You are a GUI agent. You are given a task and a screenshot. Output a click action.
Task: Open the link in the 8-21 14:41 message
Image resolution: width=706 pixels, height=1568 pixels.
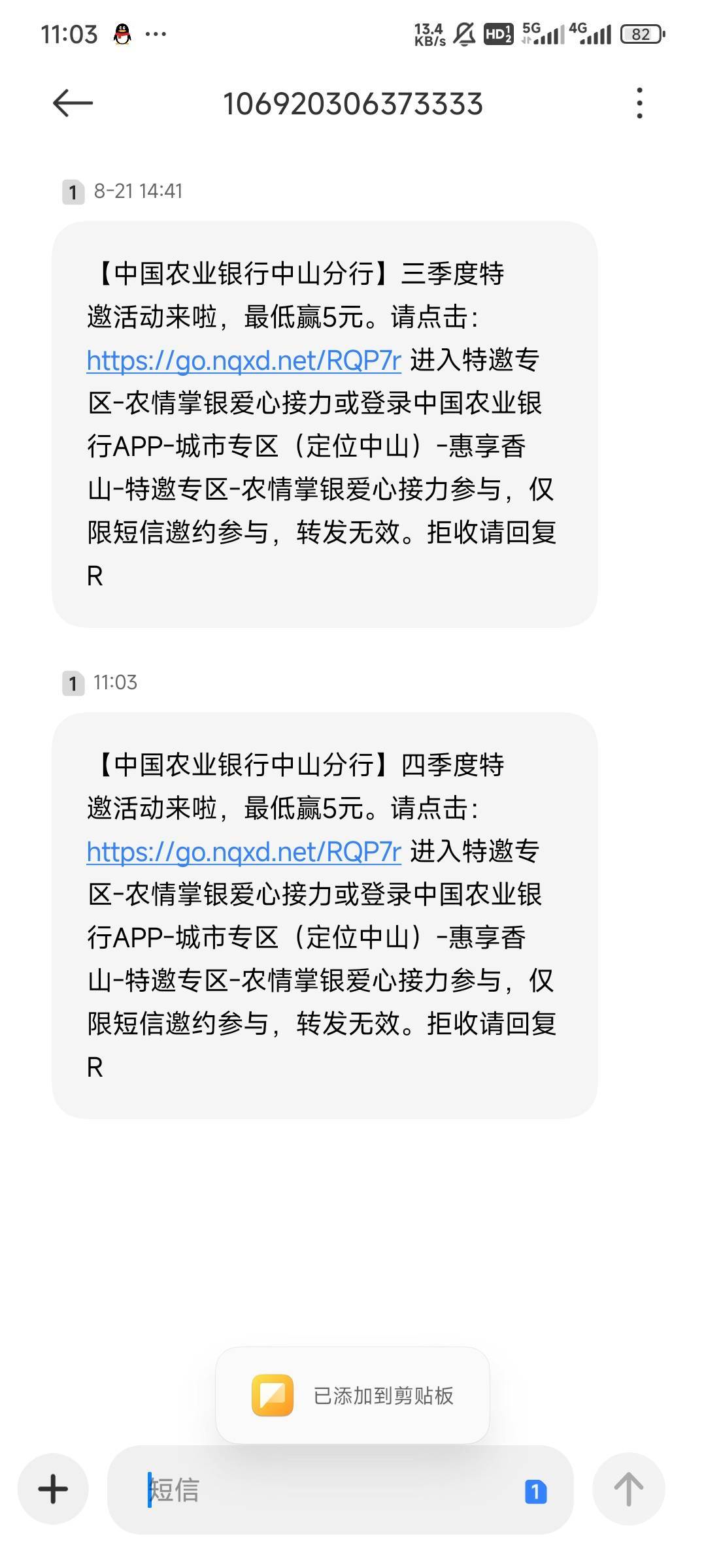[x=244, y=360]
